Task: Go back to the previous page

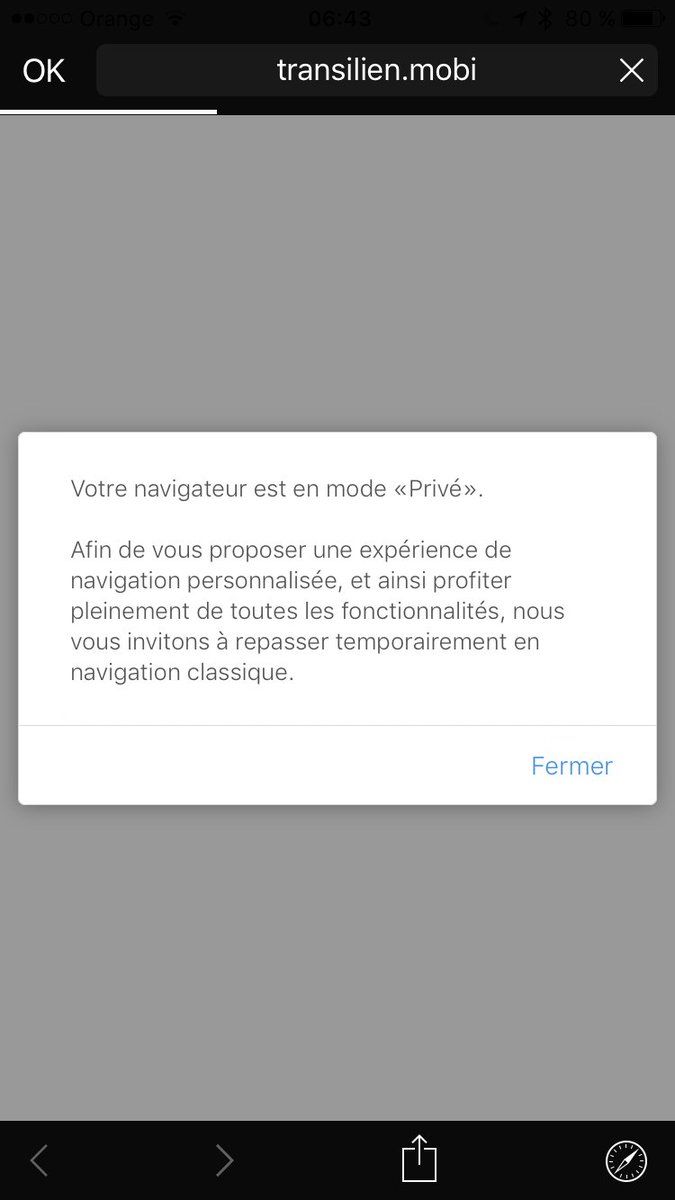Action: pyautogui.click(x=39, y=1160)
